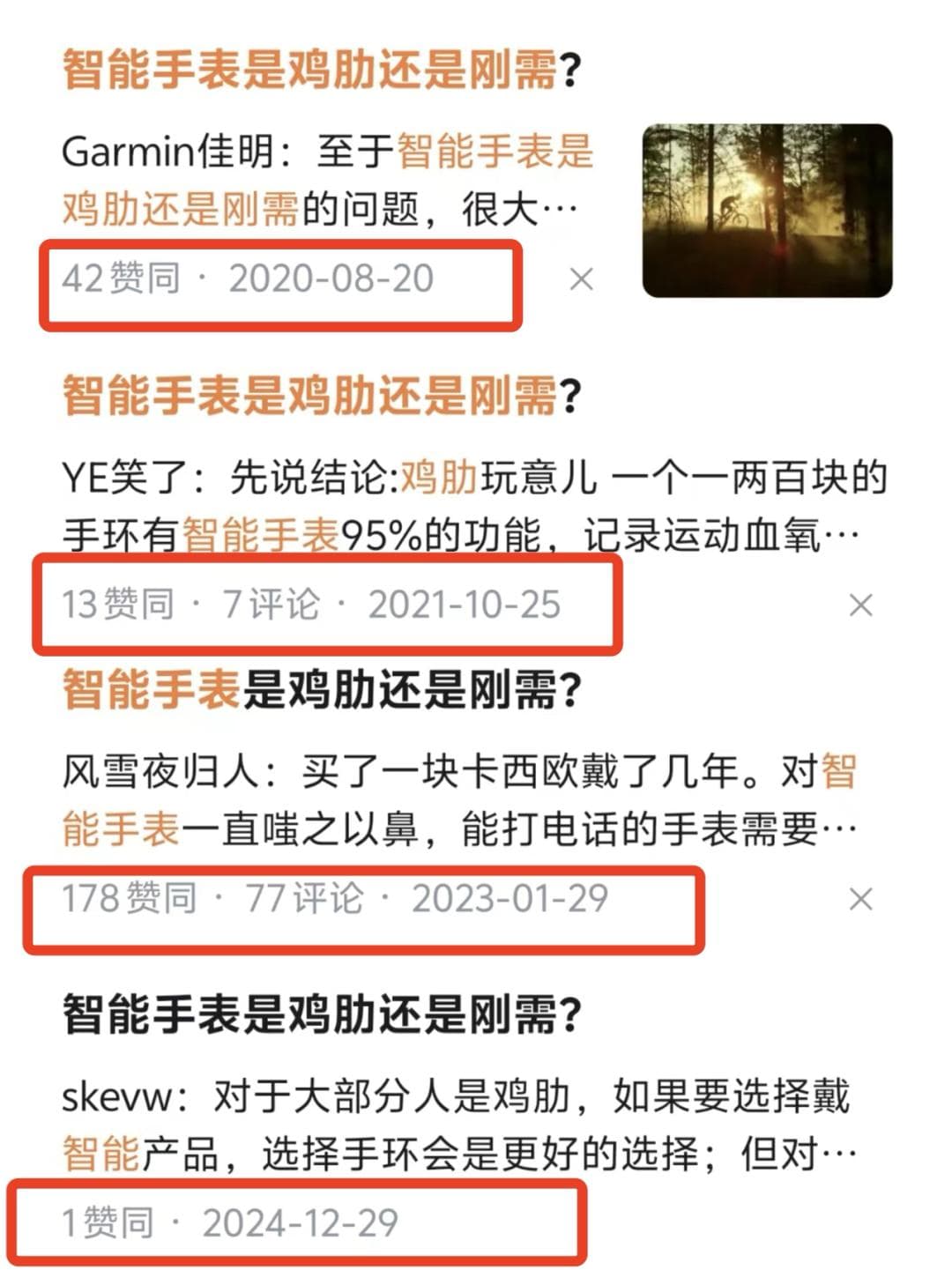Dismiss the YE笑了 result
The width and height of the screenshot is (952, 1270).
[860, 605]
